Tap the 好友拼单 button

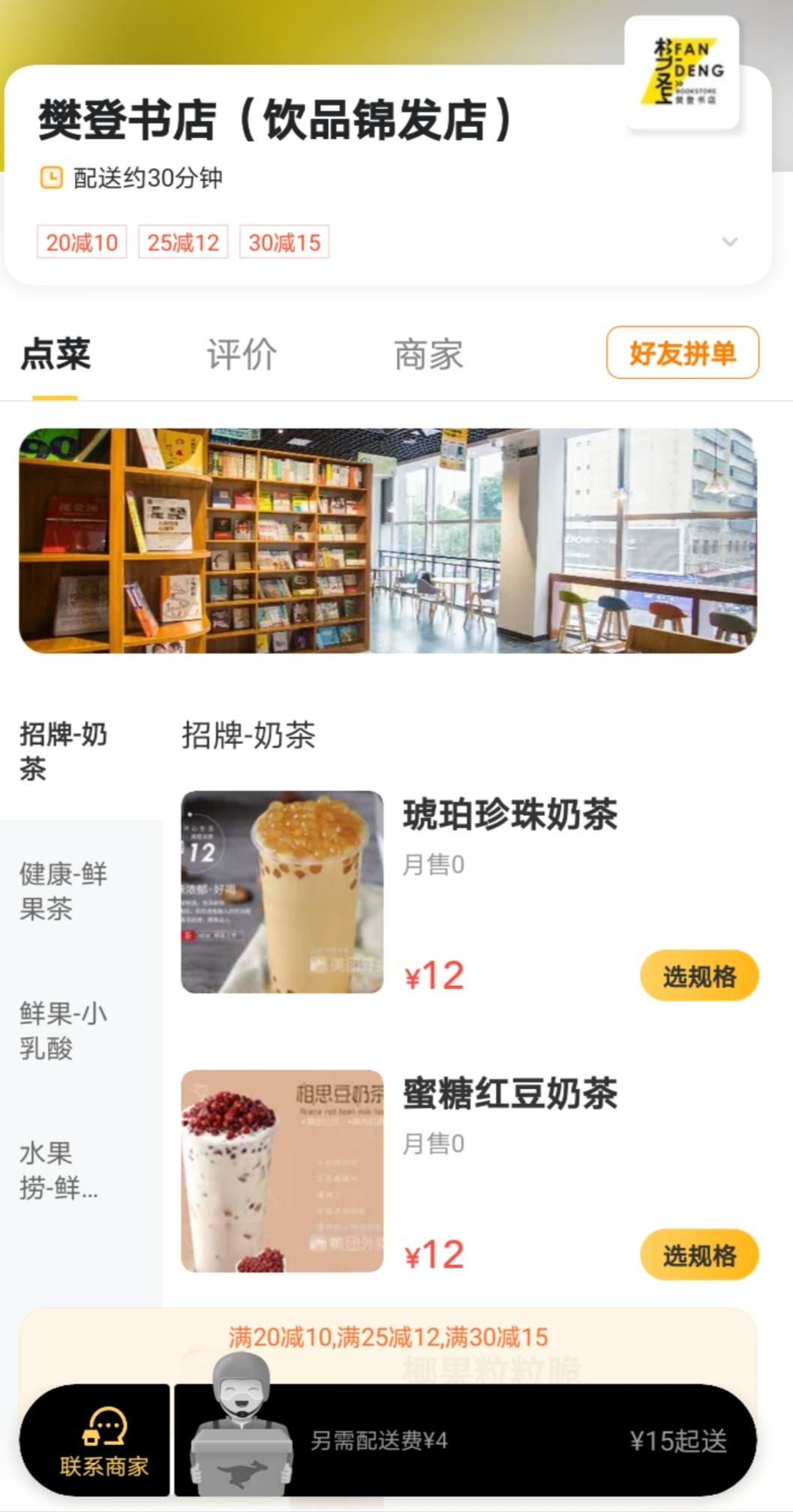click(682, 353)
